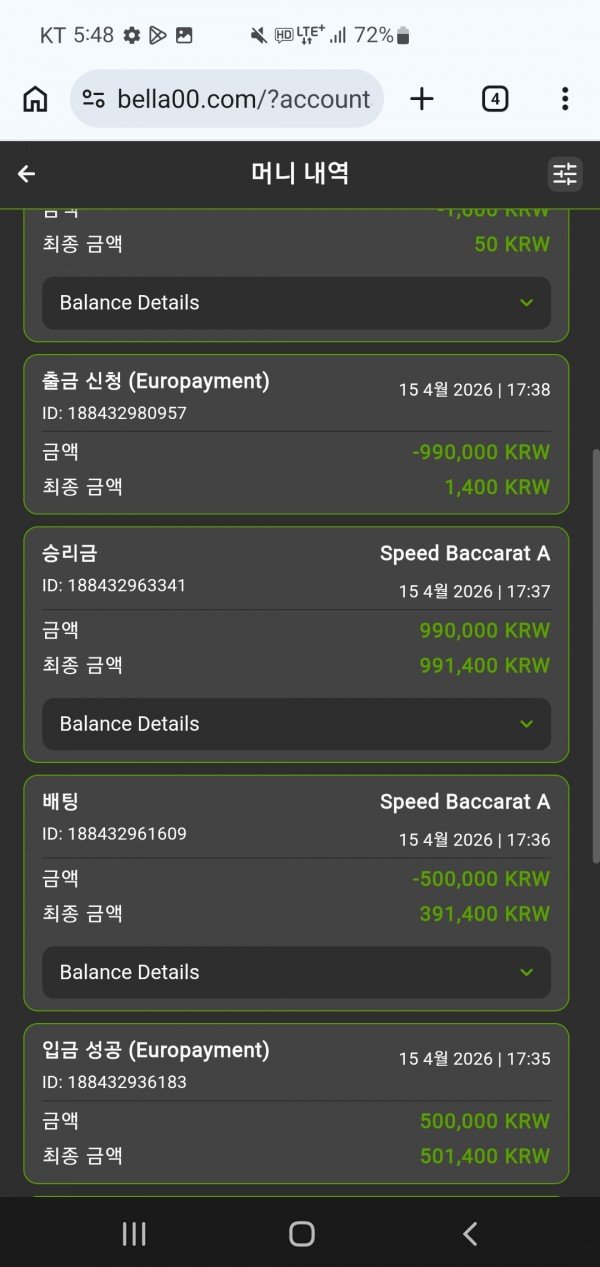Viewport: 600px width, 1267px height.
Task: Expand Balance Details for the 승리금 entry
Action: click(x=296, y=724)
